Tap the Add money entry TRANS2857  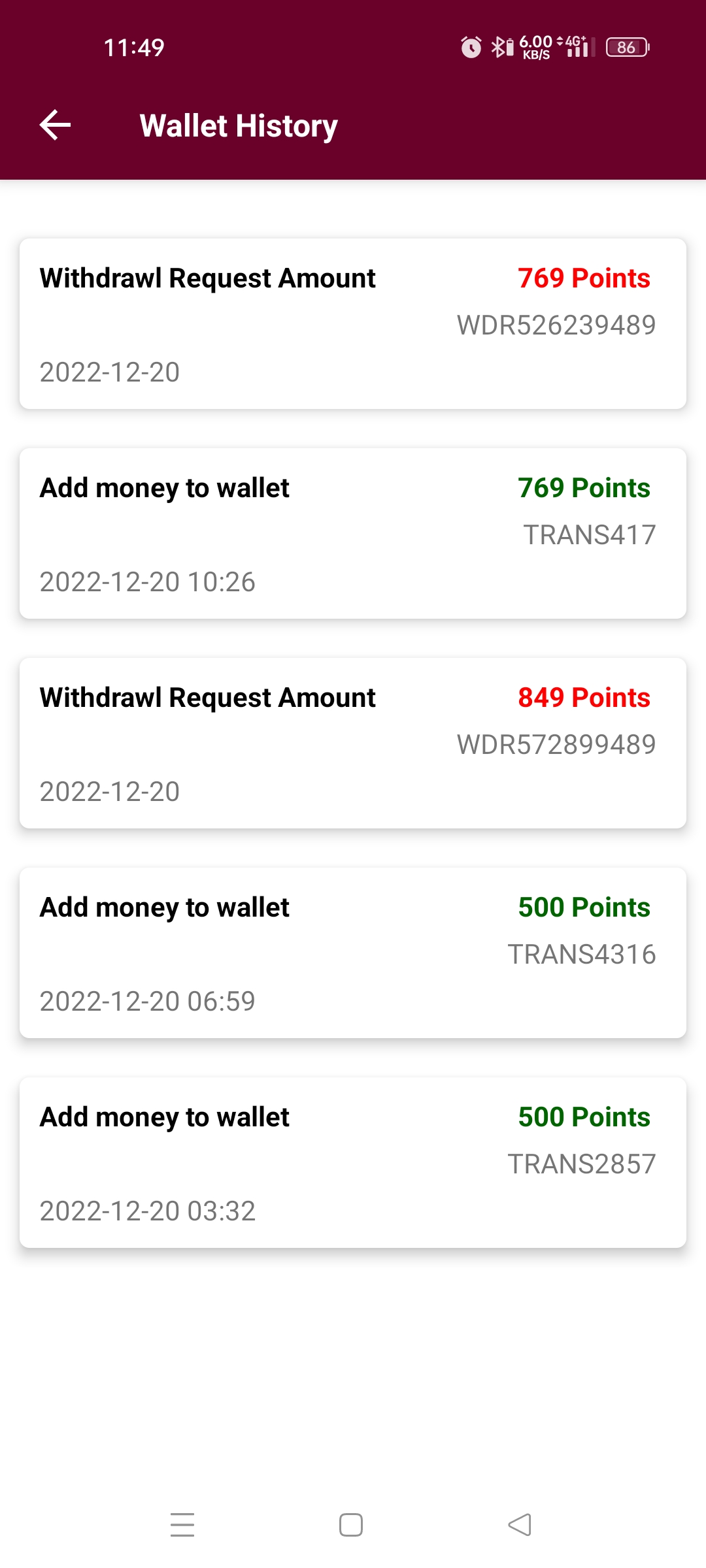click(x=353, y=1163)
